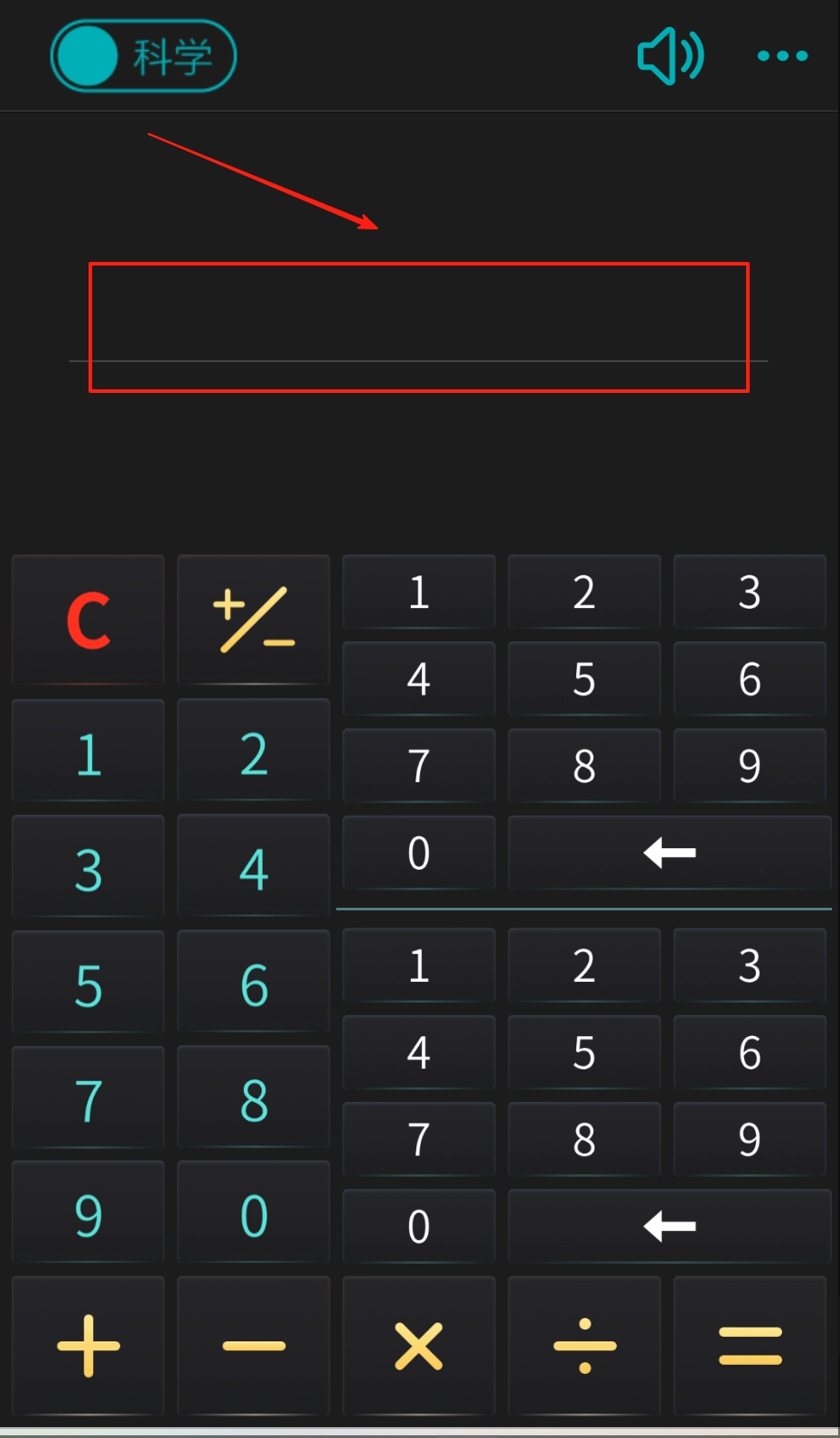
Task: Enter the large teal digit 2
Action: [x=254, y=753]
